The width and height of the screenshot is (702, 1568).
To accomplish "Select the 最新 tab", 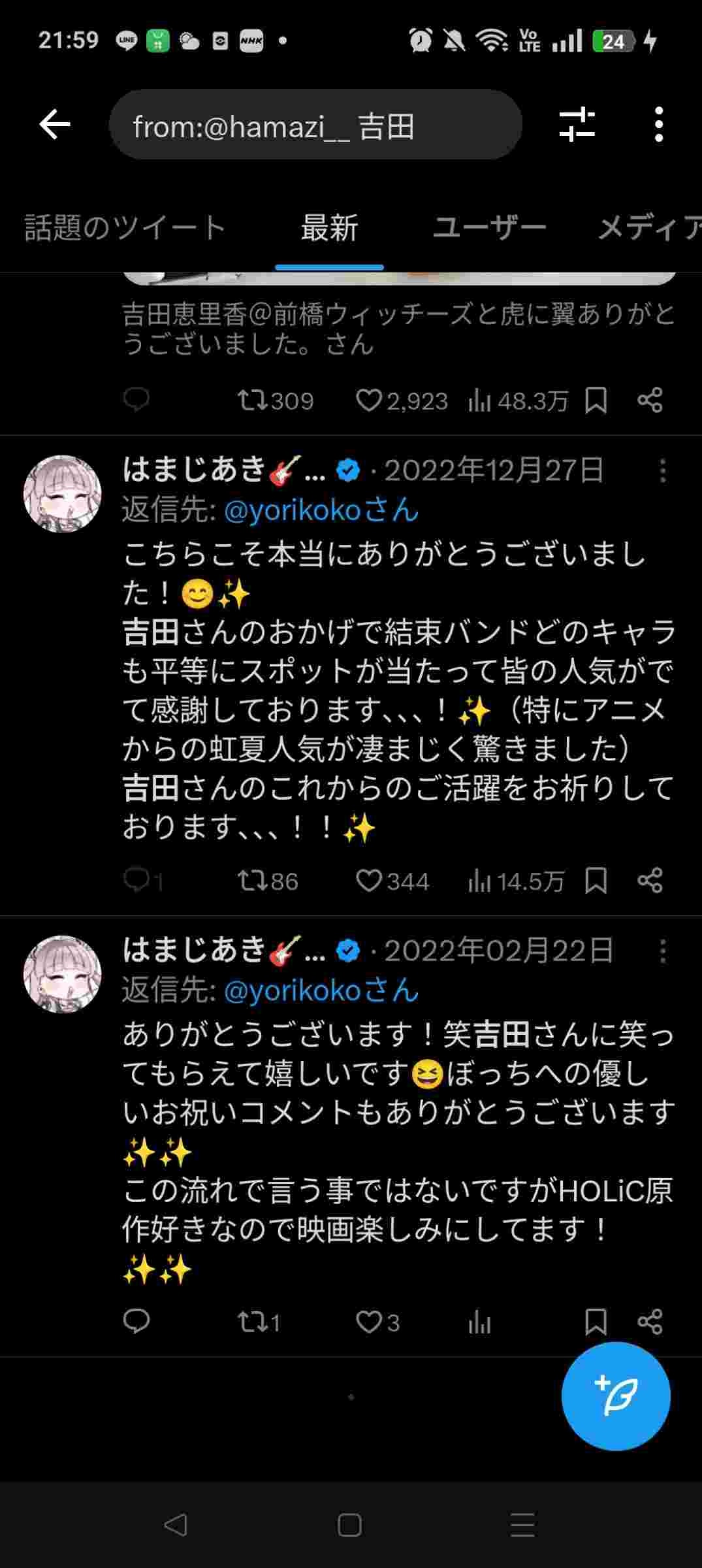I will [x=329, y=228].
